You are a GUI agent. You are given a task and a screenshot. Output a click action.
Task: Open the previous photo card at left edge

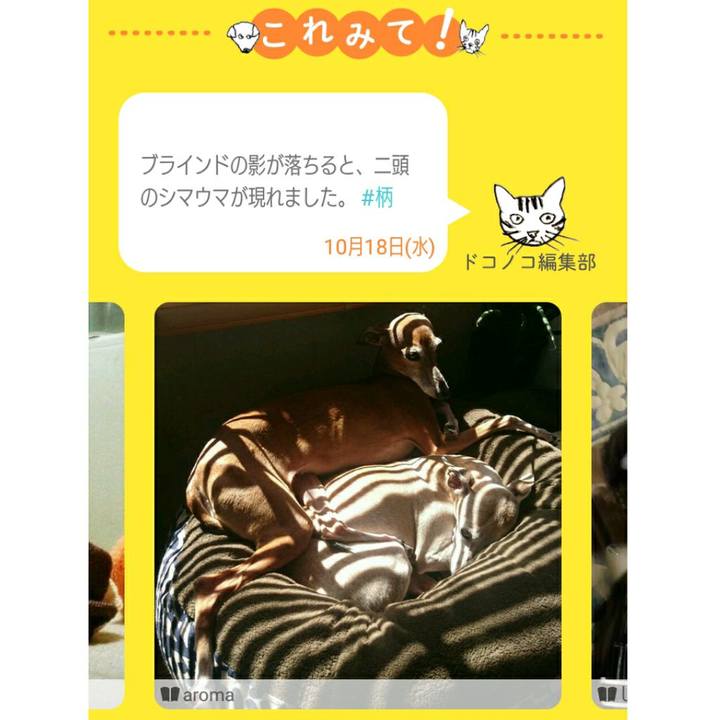tap(106, 490)
